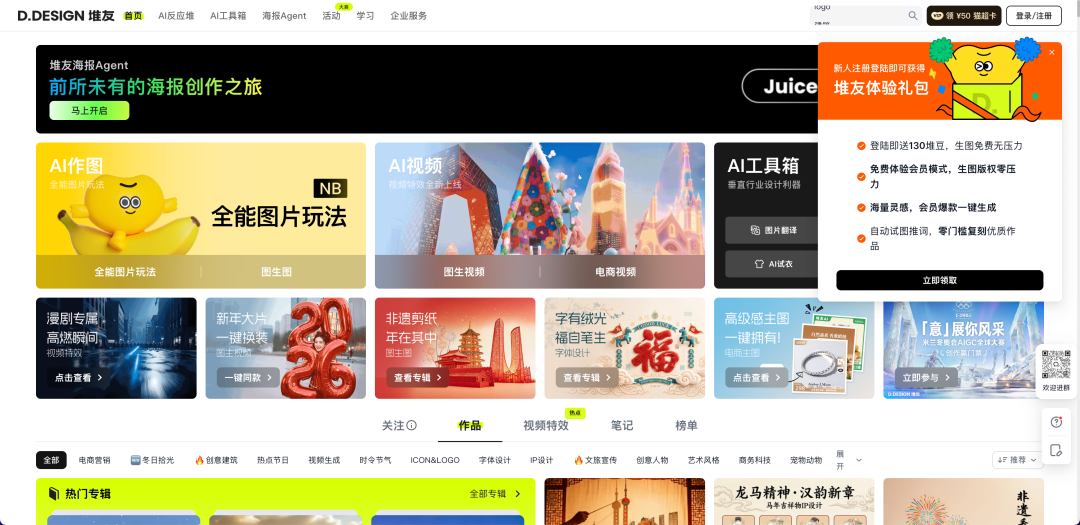
Task: Open the AI工具箱 navigation item
Action: (x=228, y=16)
